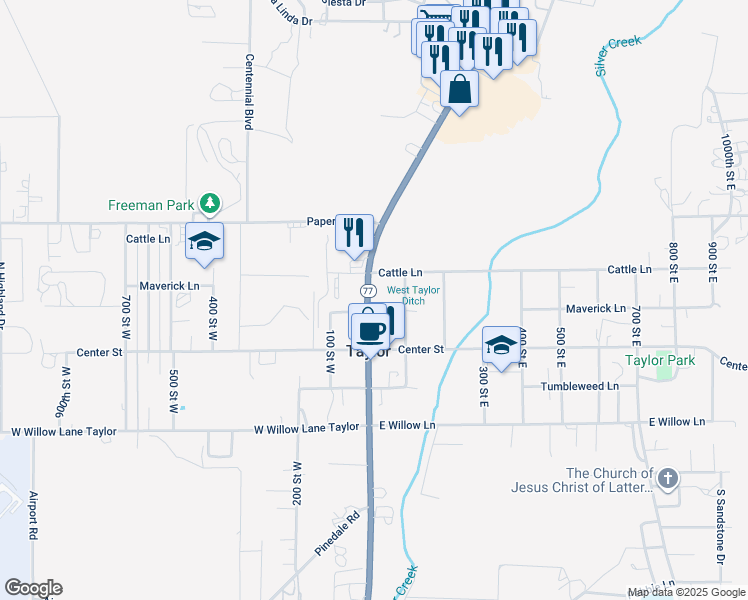The image size is (748, 600).
Task: Select the school marker beside Cattle Ln west
Action: click(x=204, y=242)
